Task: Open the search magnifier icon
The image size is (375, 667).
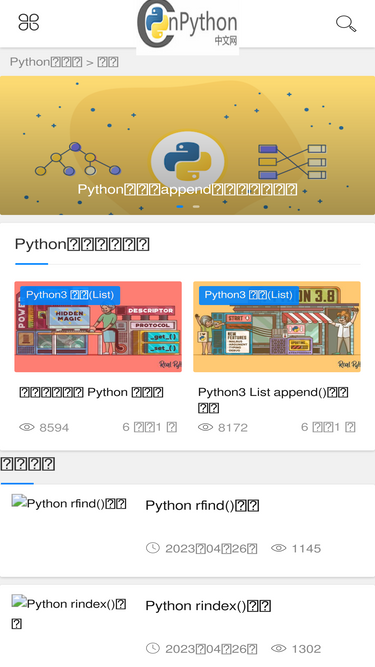Action: (x=346, y=23)
